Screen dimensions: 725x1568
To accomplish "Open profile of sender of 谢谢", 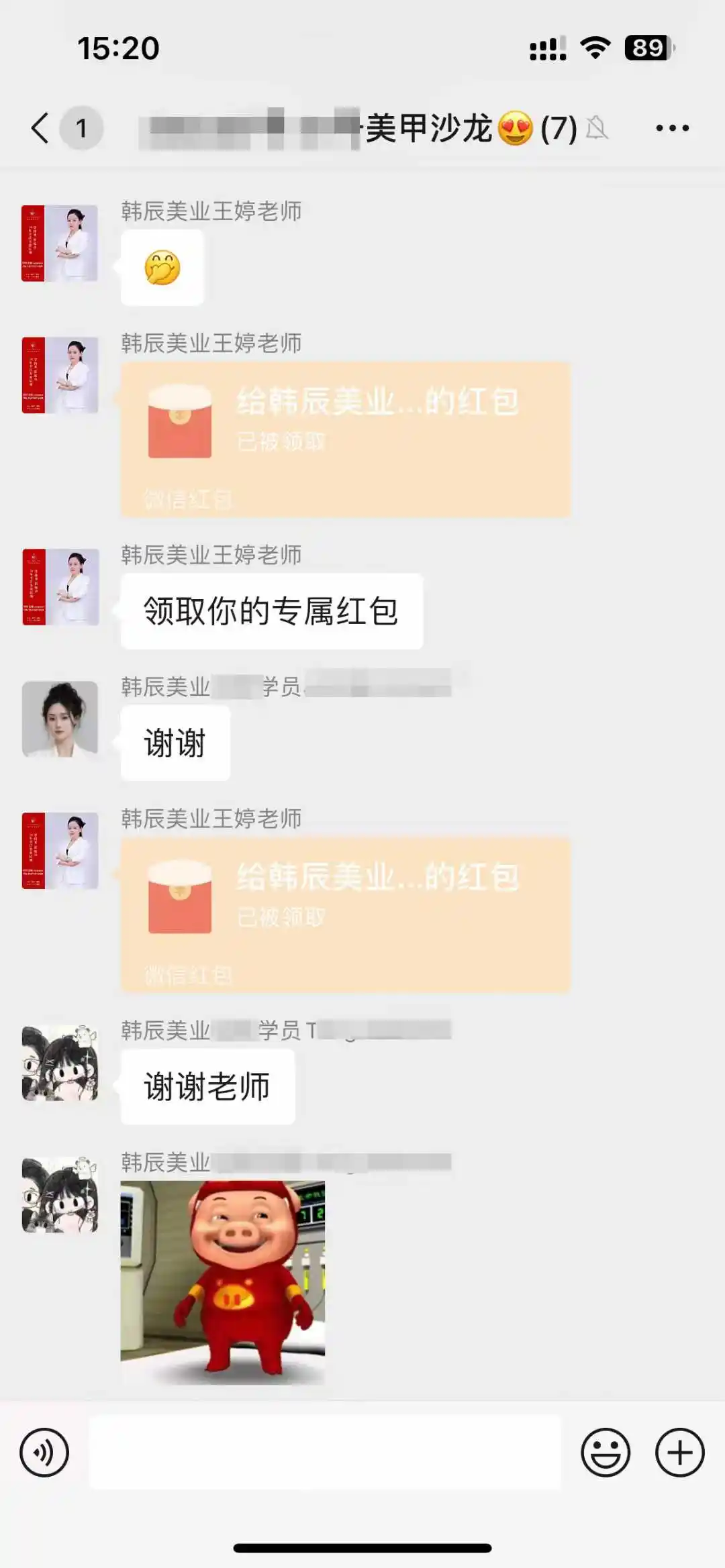I will (x=60, y=719).
